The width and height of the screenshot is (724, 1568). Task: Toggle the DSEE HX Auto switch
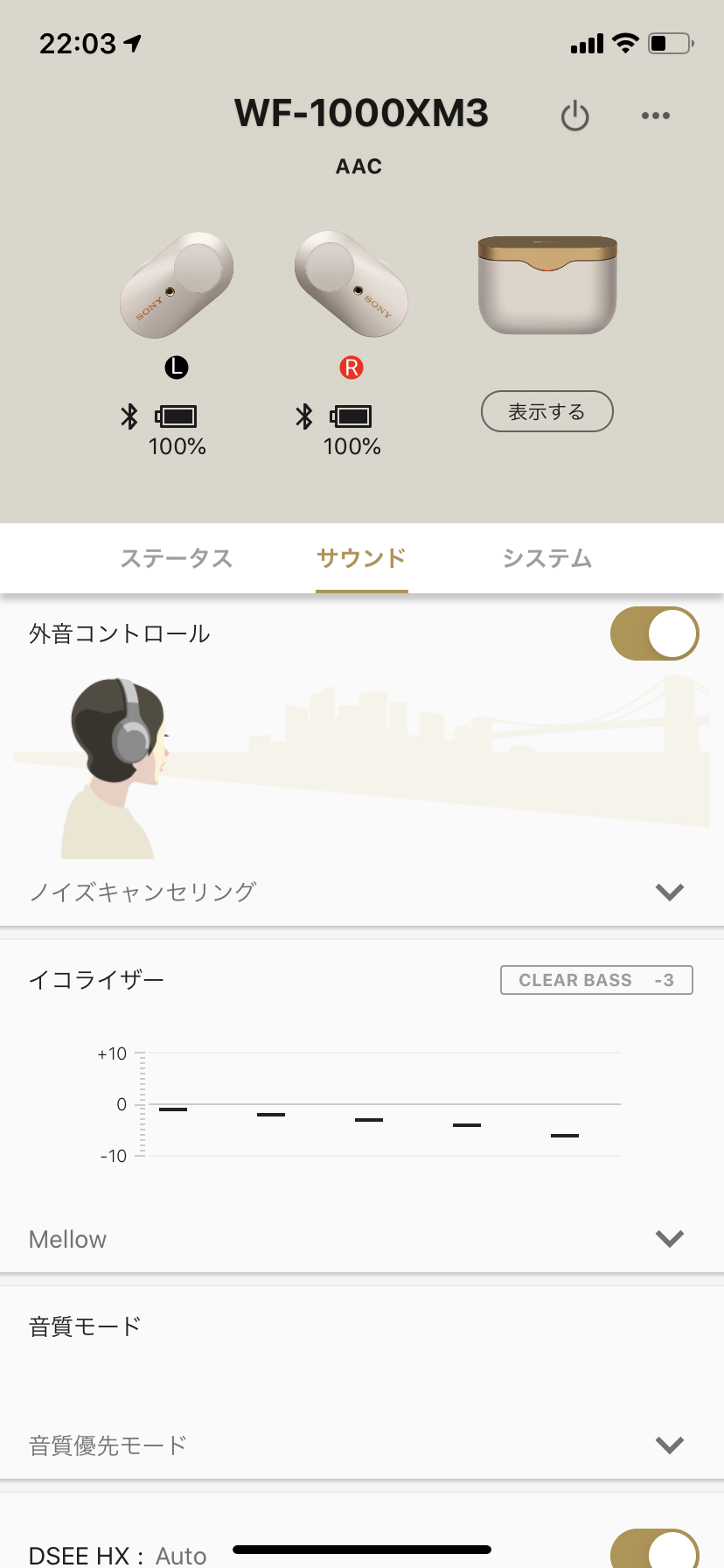click(x=654, y=1550)
